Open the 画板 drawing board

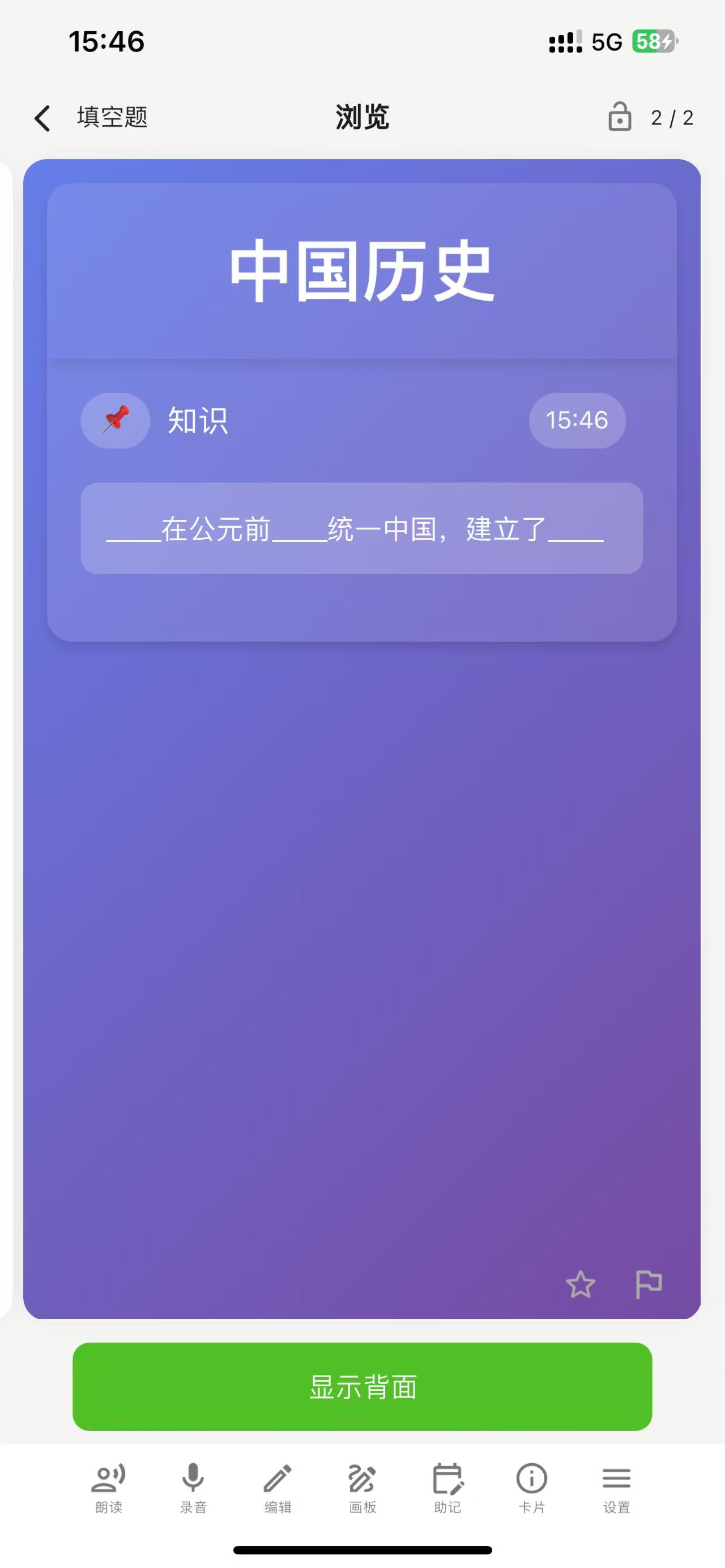pos(362,1488)
